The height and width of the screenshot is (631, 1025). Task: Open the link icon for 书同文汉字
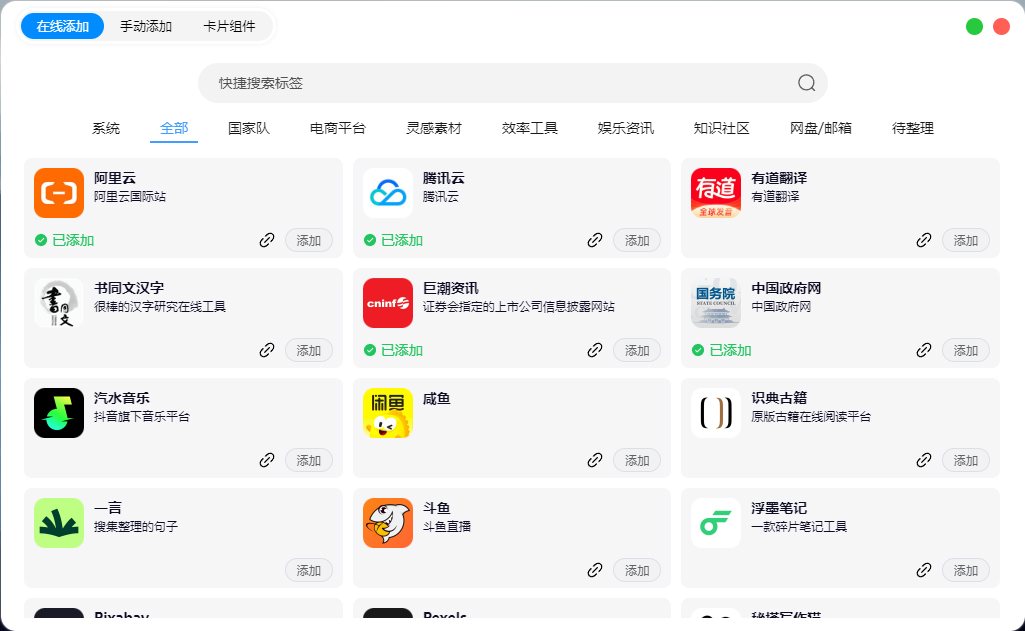pos(267,350)
